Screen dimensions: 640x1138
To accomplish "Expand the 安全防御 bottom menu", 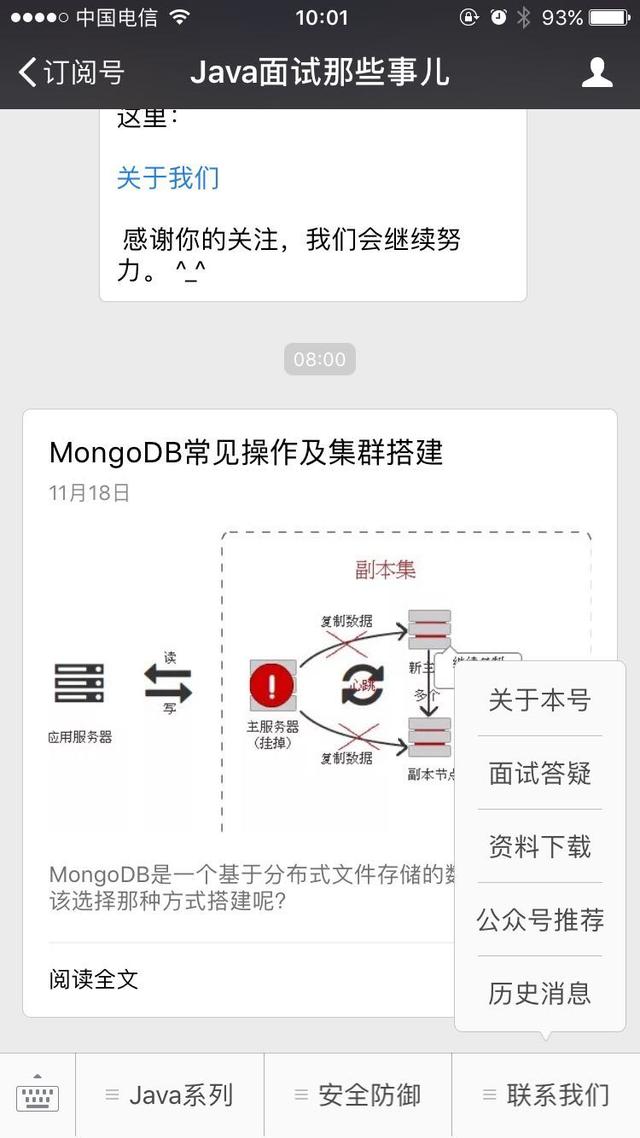I will point(358,1095).
